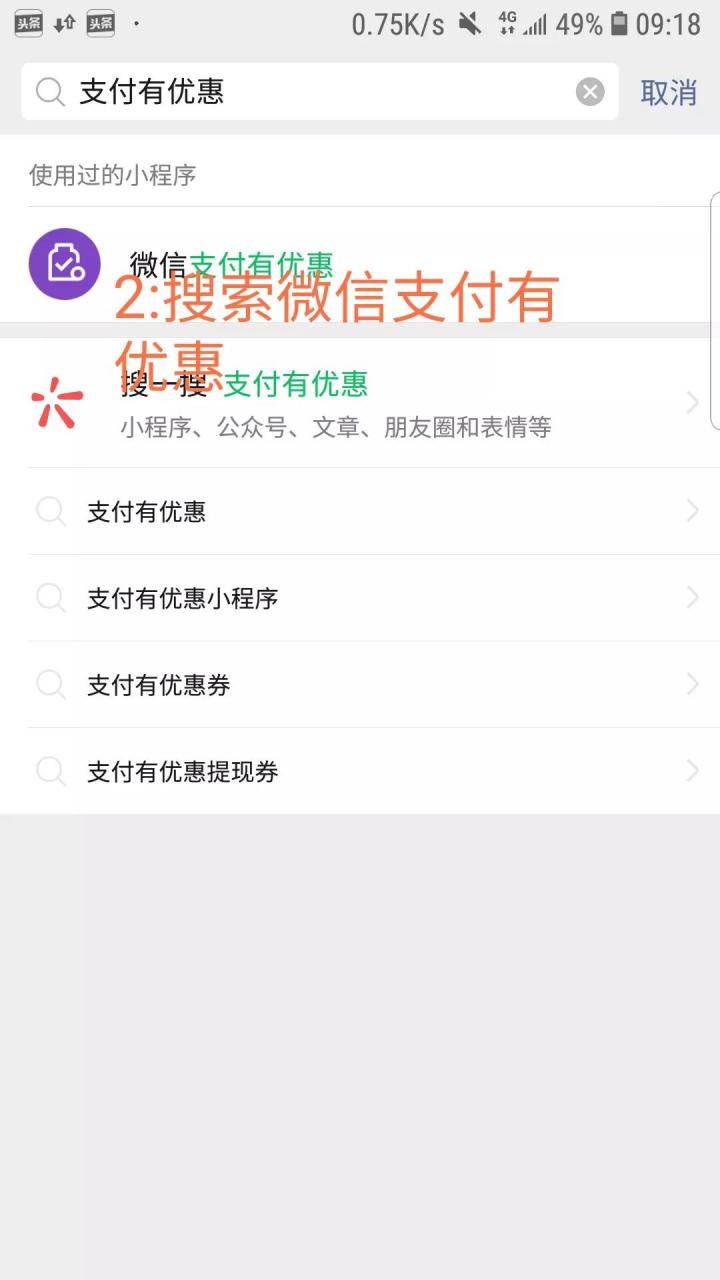The image size is (720, 1280).
Task: Click the search icon next to 支付有优惠小程序
Action: pyautogui.click(x=50, y=597)
